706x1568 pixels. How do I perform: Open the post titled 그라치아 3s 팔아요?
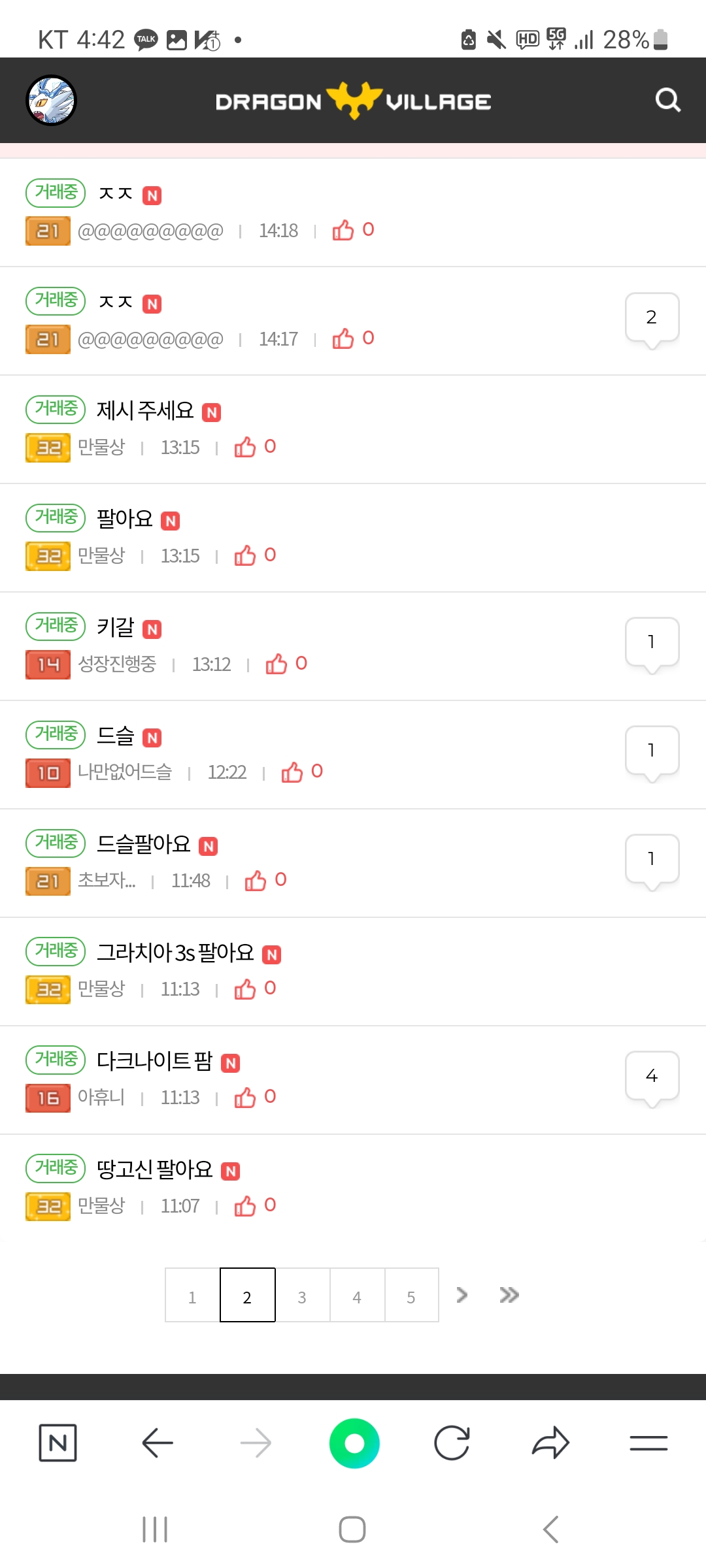(x=175, y=953)
